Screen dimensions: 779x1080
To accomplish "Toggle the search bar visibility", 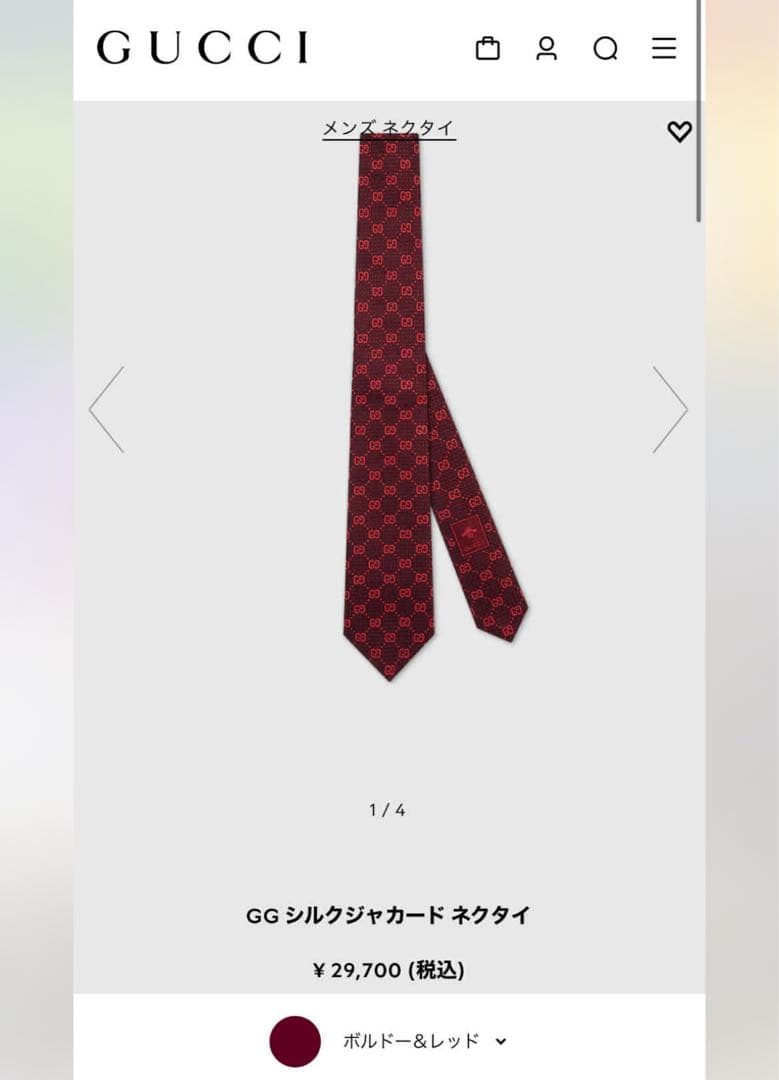I will 604,49.
